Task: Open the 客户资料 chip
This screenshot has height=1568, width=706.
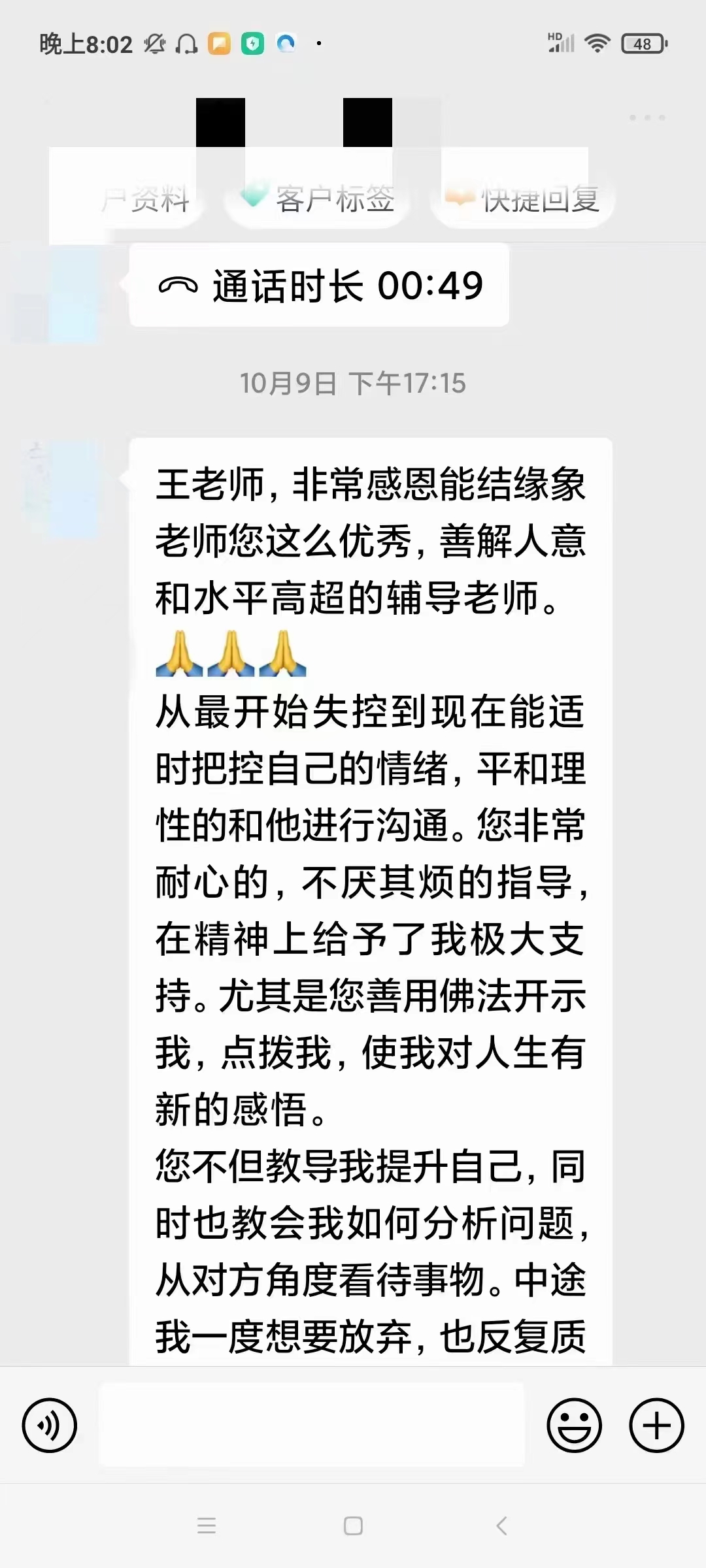Action: coord(147,199)
